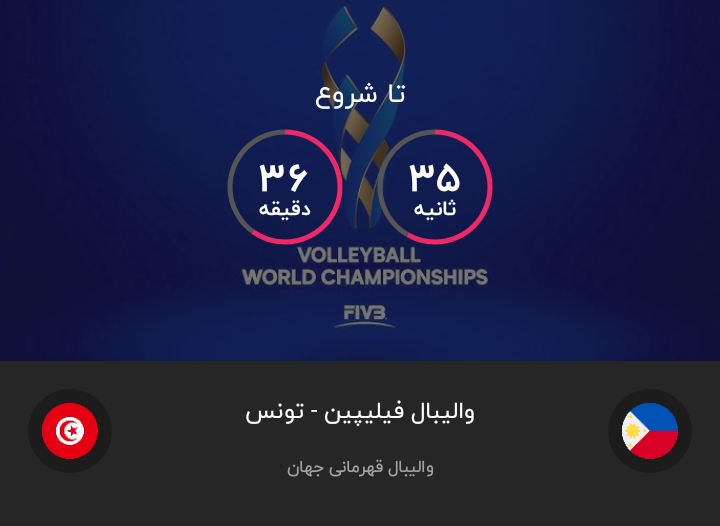Open the والیبال فیلیپین - تونس match card

360,412
